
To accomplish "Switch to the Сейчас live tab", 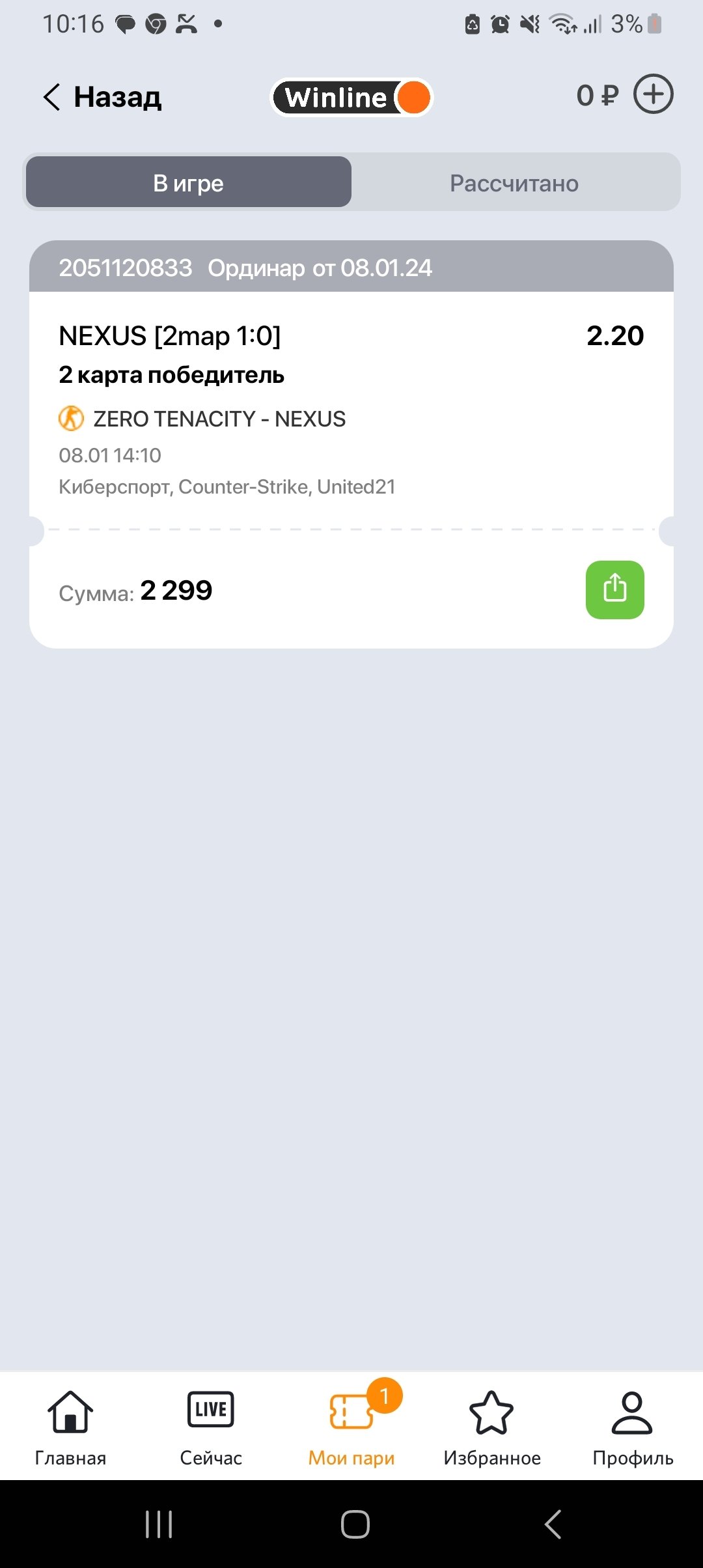I will tap(211, 1427).
